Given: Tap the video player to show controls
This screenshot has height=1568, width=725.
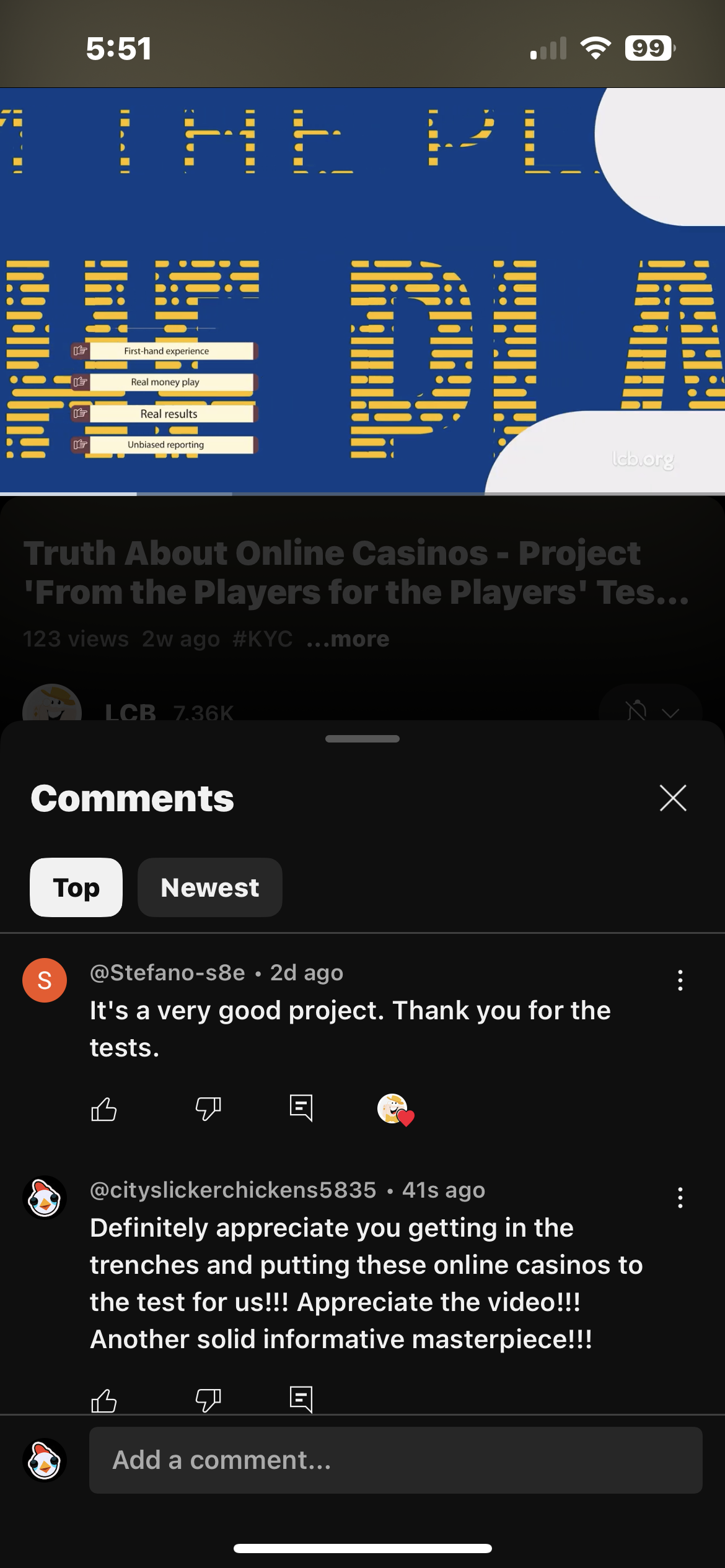Looking at the screenshot, I should coord(362,290).
